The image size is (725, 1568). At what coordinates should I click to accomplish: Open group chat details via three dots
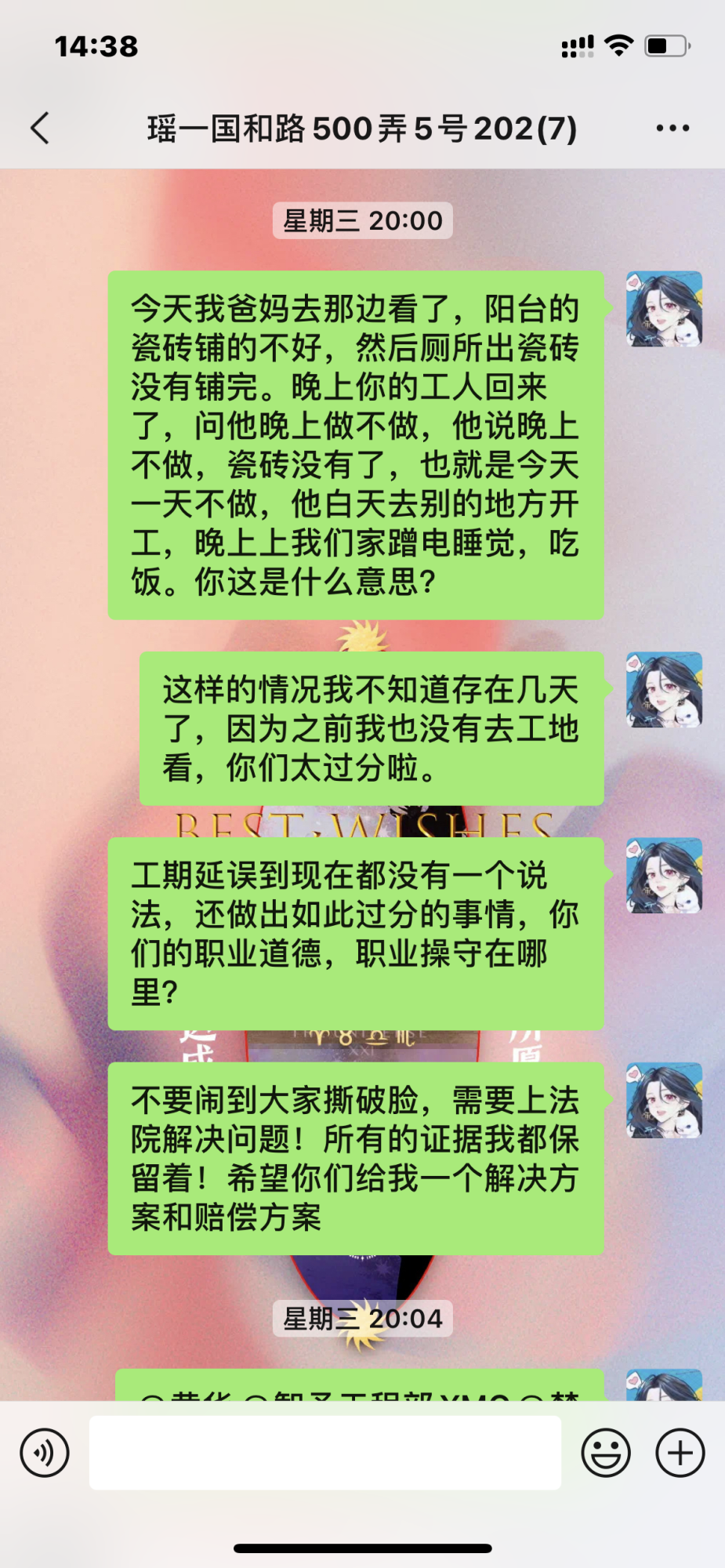click(x=672, y=128)
